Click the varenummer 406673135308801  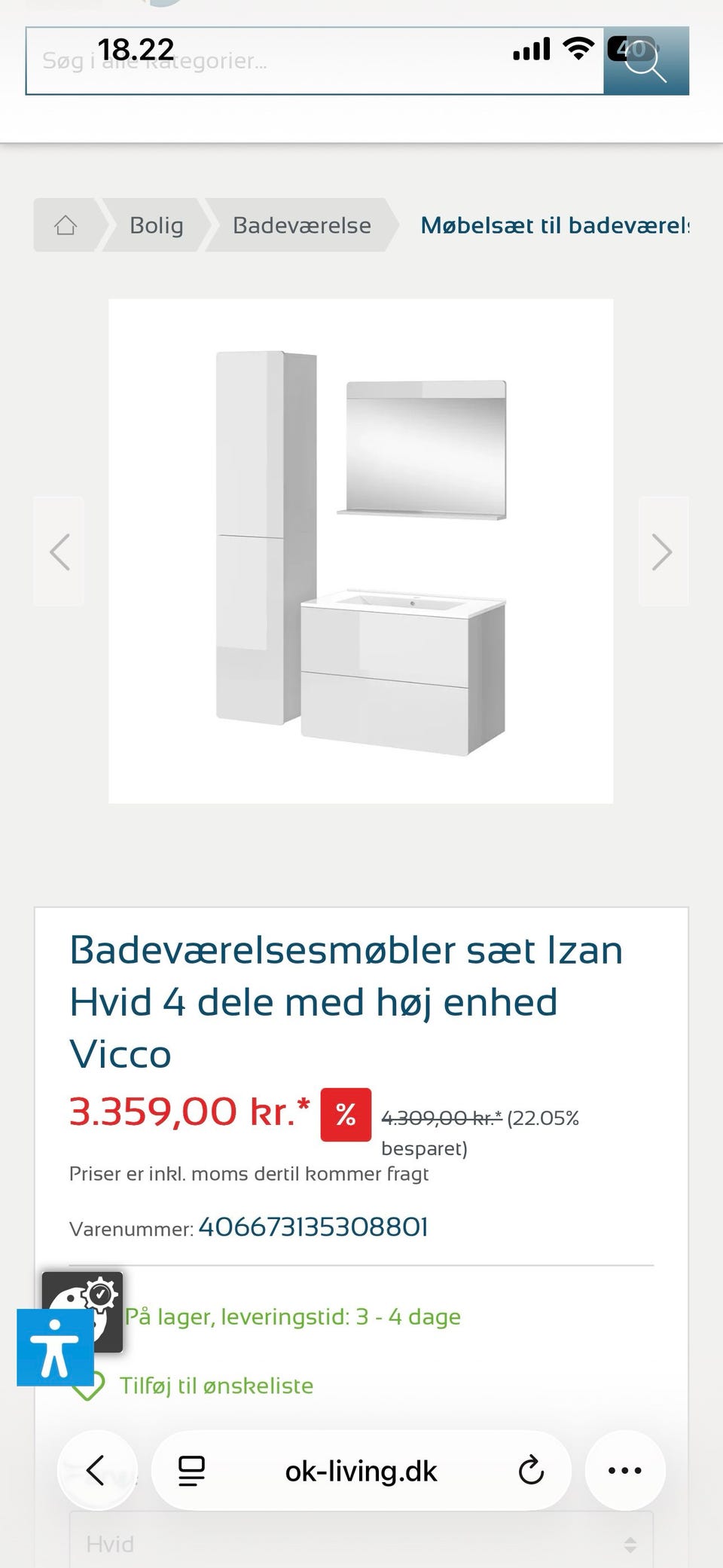click(x=313, y=1226)
